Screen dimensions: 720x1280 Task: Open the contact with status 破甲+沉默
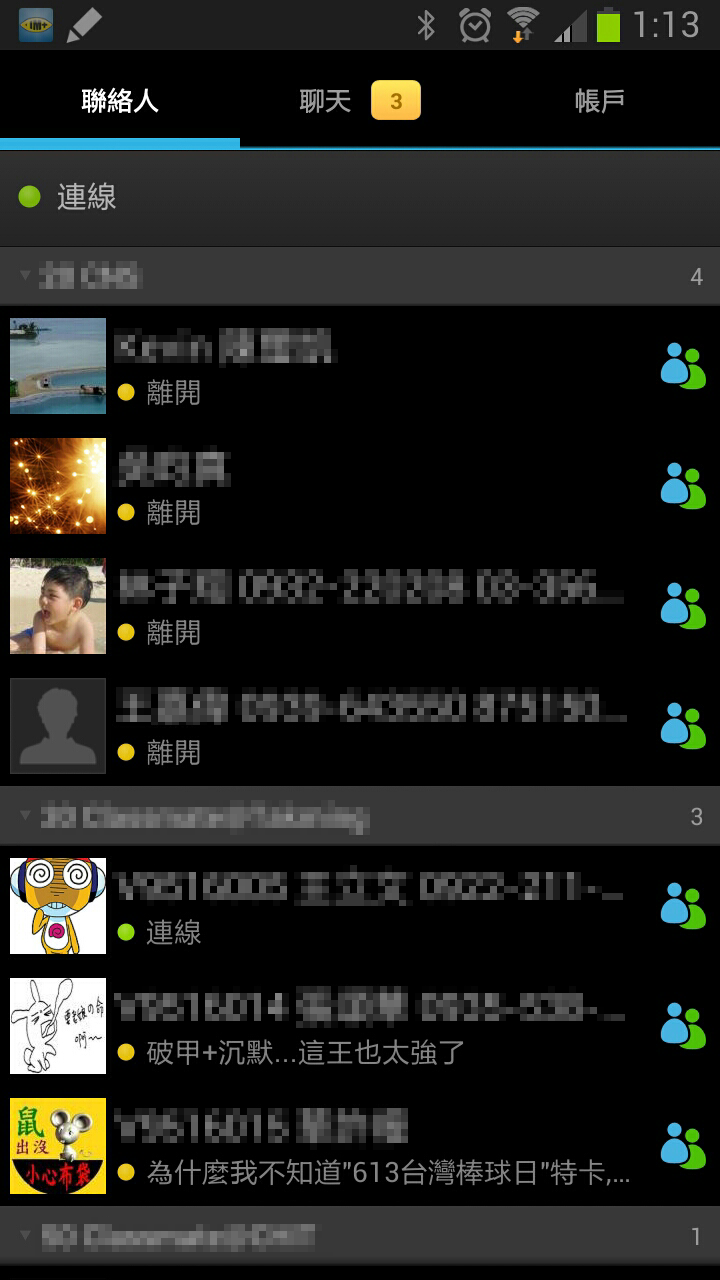pos(360,1026)
